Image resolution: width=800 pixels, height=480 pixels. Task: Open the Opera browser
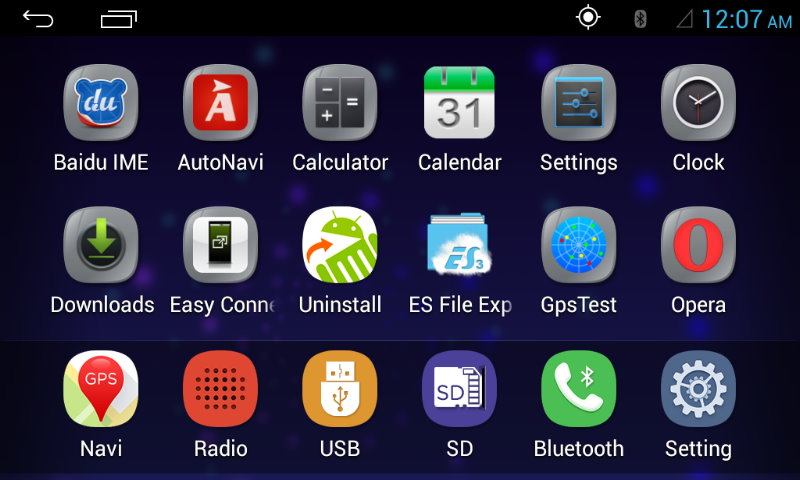[x=698, y=245]
